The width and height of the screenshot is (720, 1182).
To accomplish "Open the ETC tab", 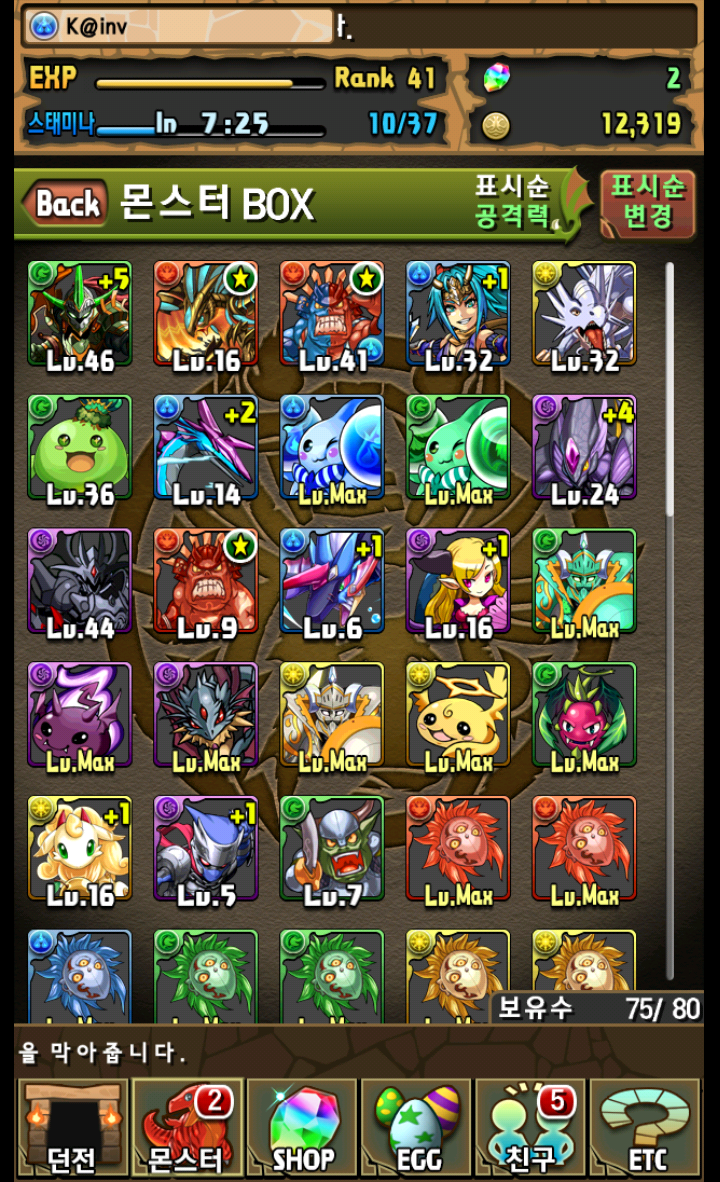I will click(645, 1127).
